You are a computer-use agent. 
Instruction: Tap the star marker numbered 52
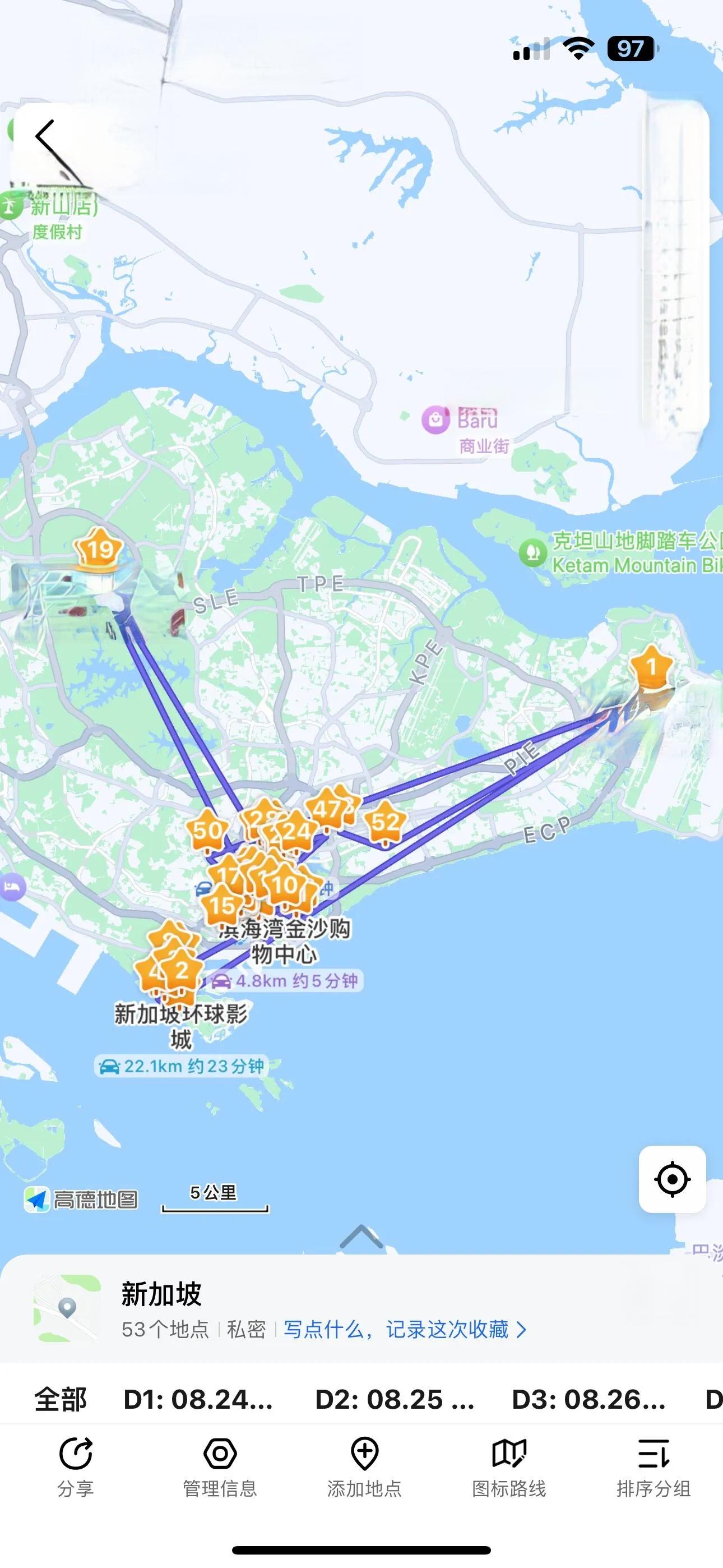[x=385, y=823]
